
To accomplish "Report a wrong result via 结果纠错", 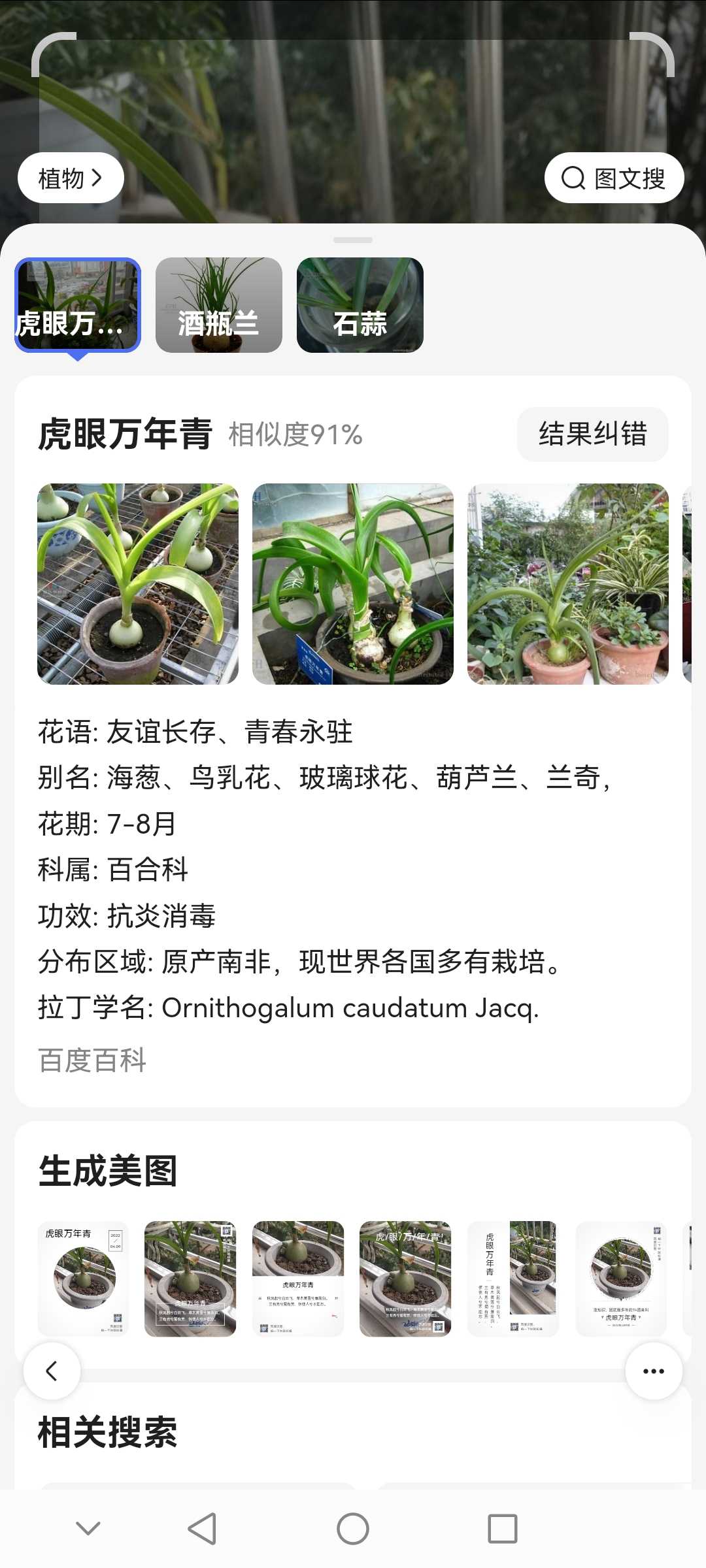I will (592, 434).
